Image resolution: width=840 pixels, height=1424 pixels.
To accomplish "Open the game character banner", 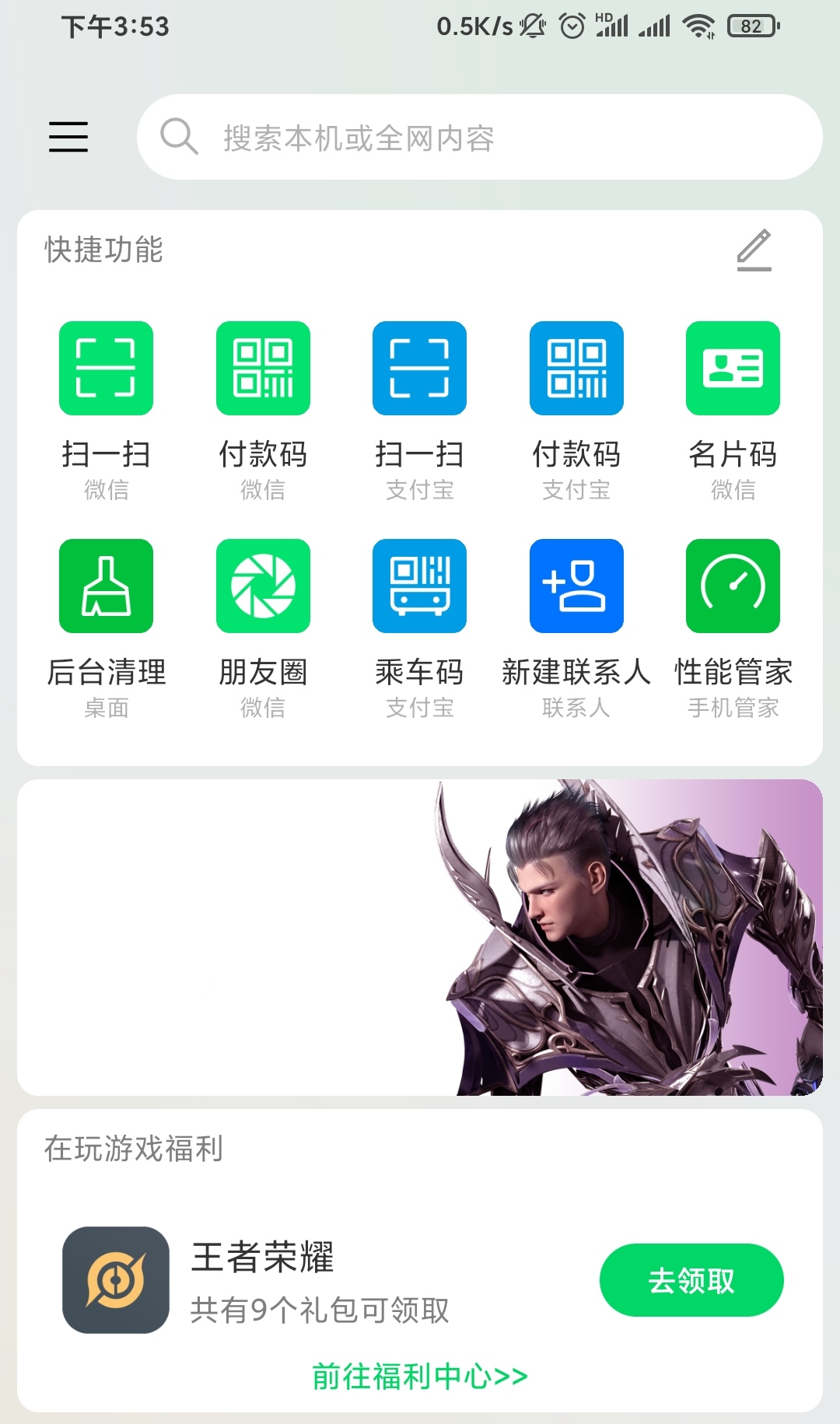I will 420,937.
